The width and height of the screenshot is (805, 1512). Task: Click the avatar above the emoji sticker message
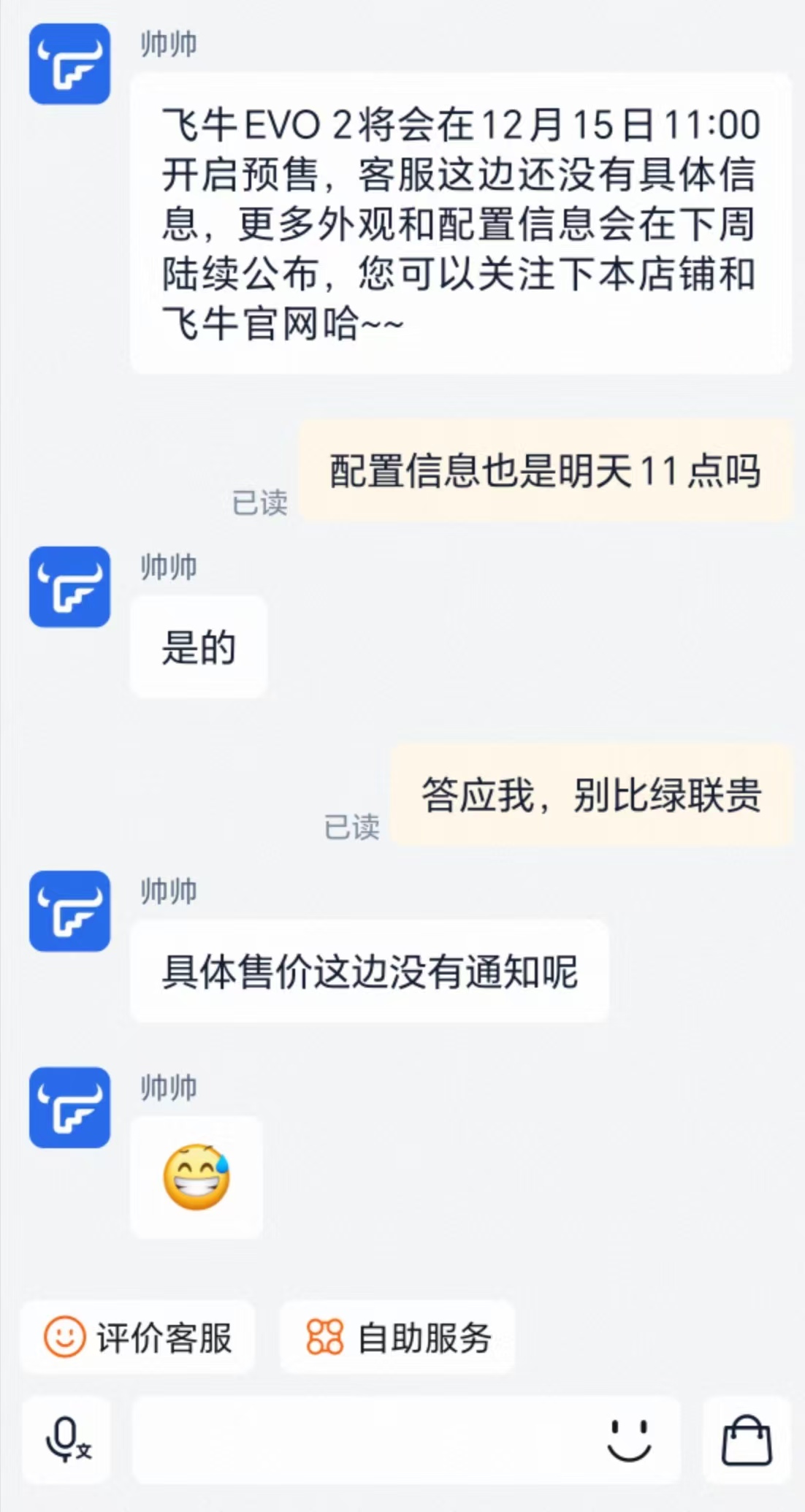[x=69, y=1109]
